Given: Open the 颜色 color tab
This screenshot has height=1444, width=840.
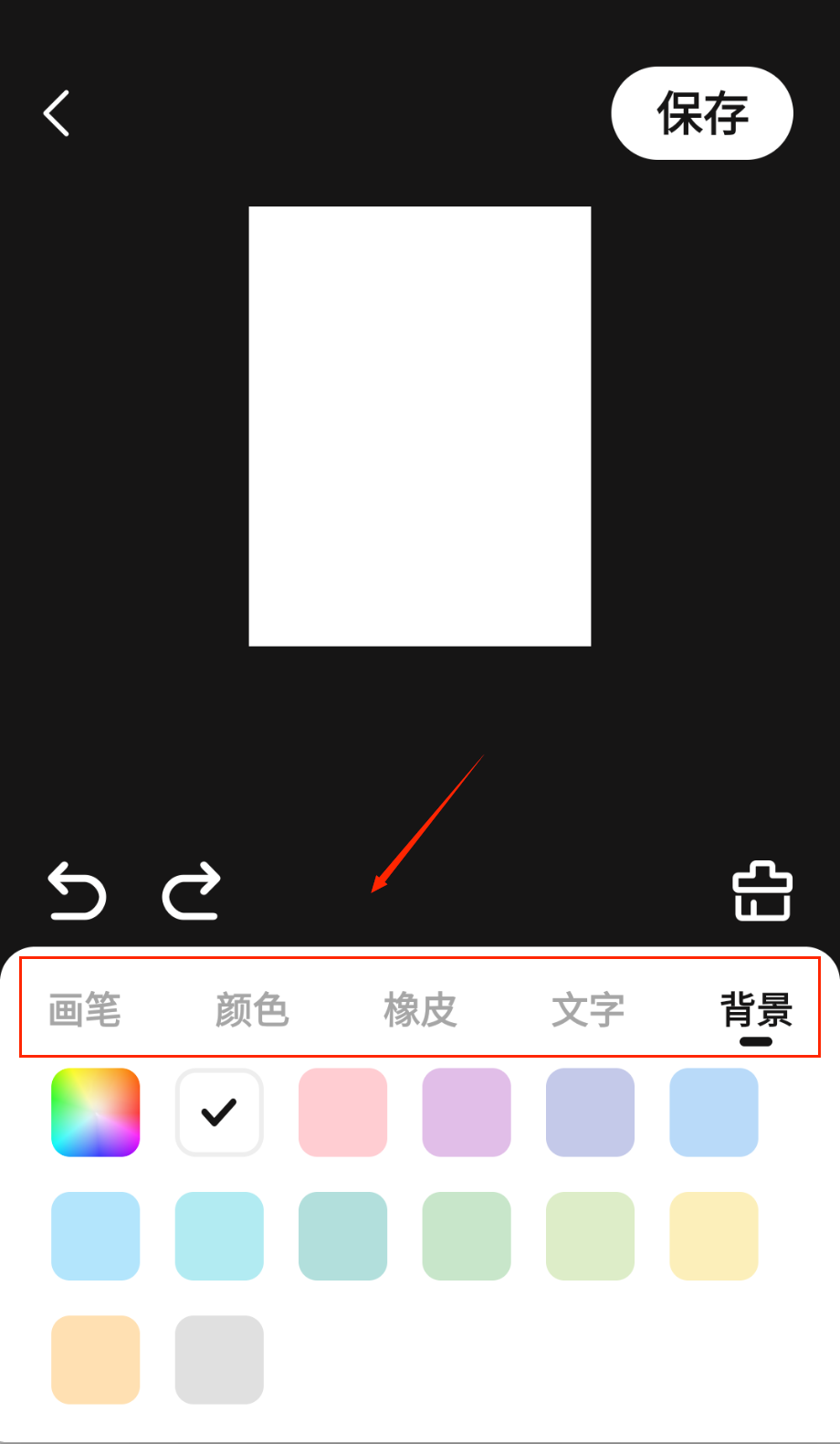Looking at the screenshot, I should click(252, 1009).
